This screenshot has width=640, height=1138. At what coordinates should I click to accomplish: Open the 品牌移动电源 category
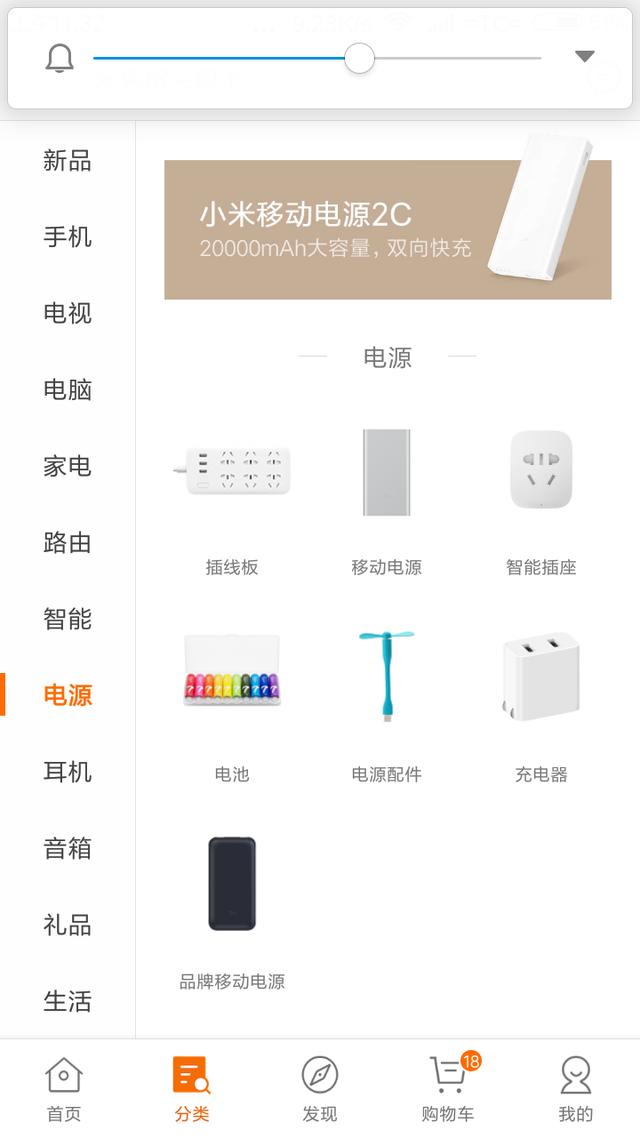232,908
